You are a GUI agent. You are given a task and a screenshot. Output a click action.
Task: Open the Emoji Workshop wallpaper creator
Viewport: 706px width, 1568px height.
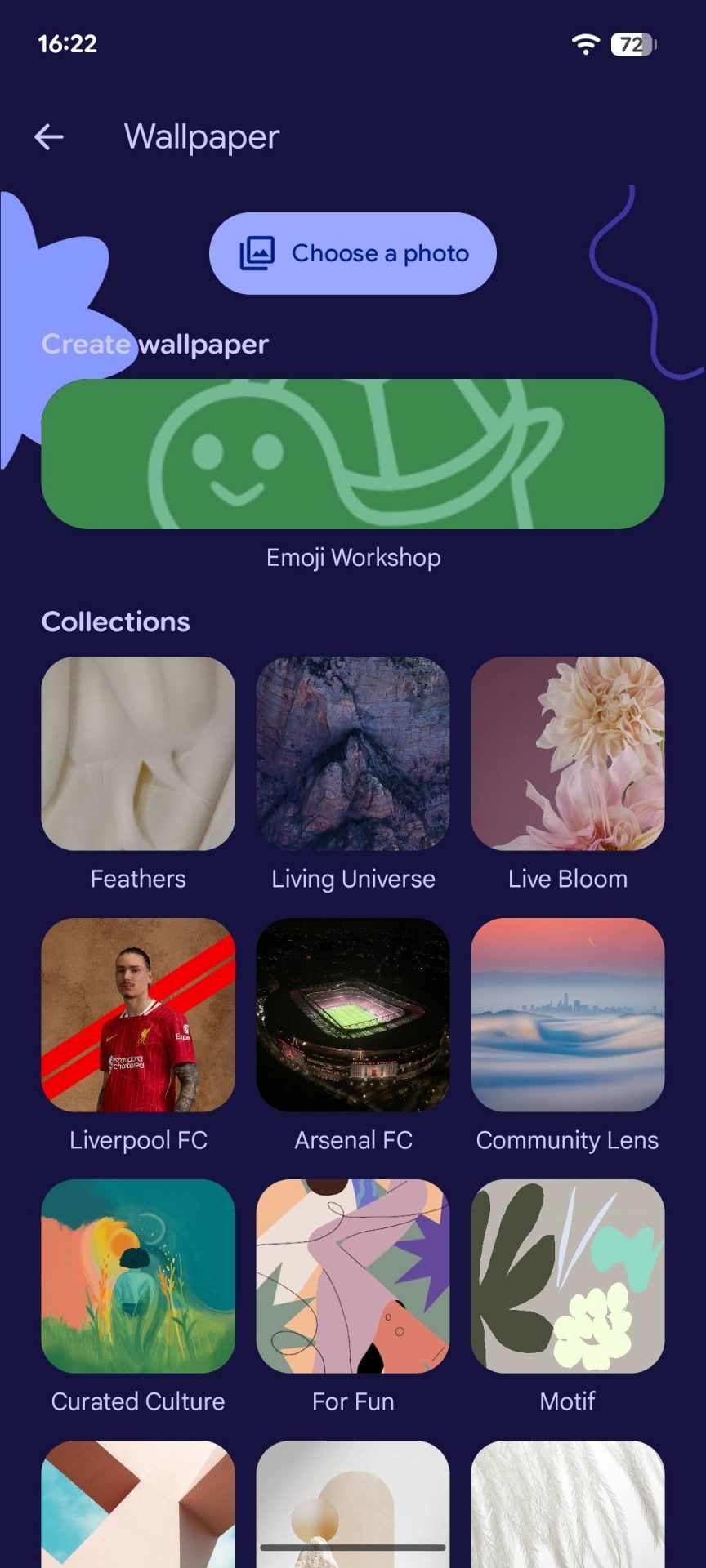(x=353, y=454)
